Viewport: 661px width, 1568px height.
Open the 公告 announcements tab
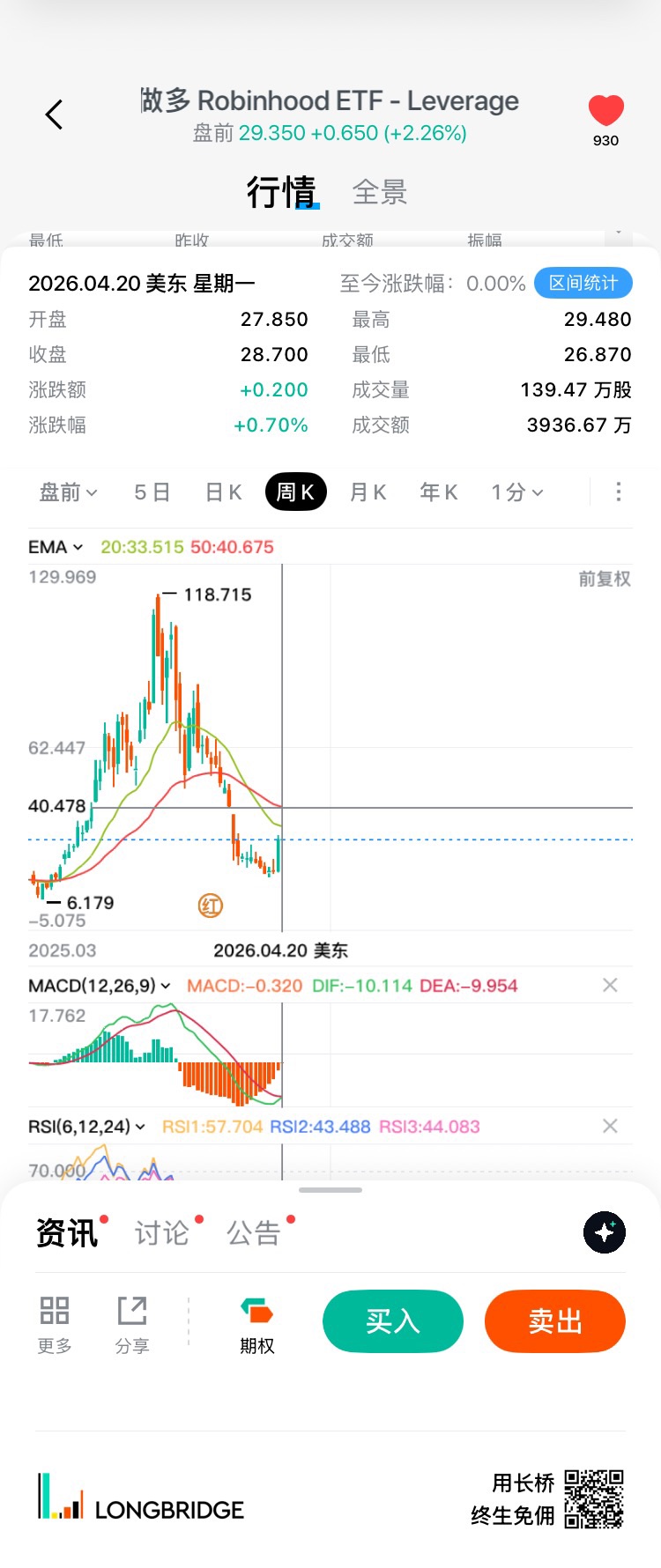pyautogui.click(x=254, y=1232)
